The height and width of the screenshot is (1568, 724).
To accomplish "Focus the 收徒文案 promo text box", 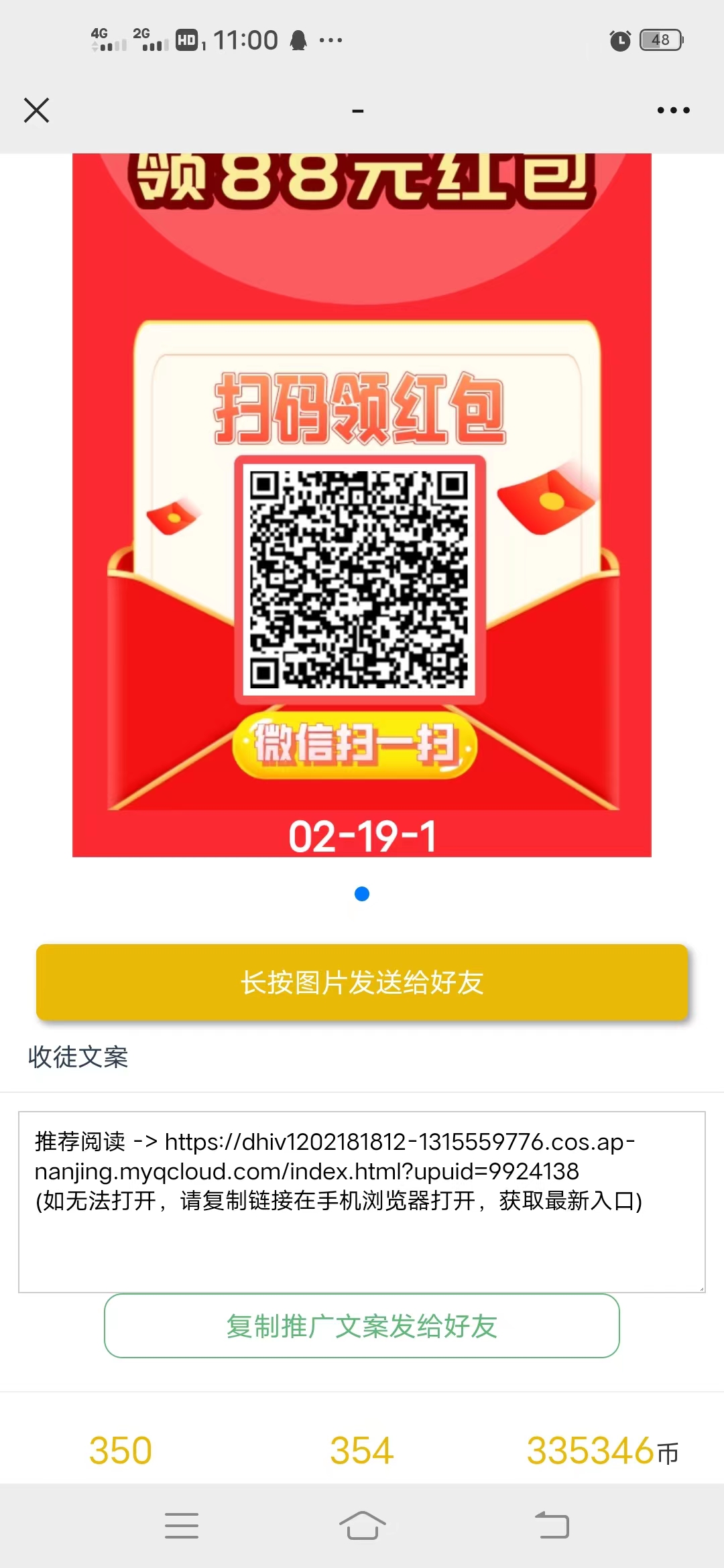I will click(362, 1201).
